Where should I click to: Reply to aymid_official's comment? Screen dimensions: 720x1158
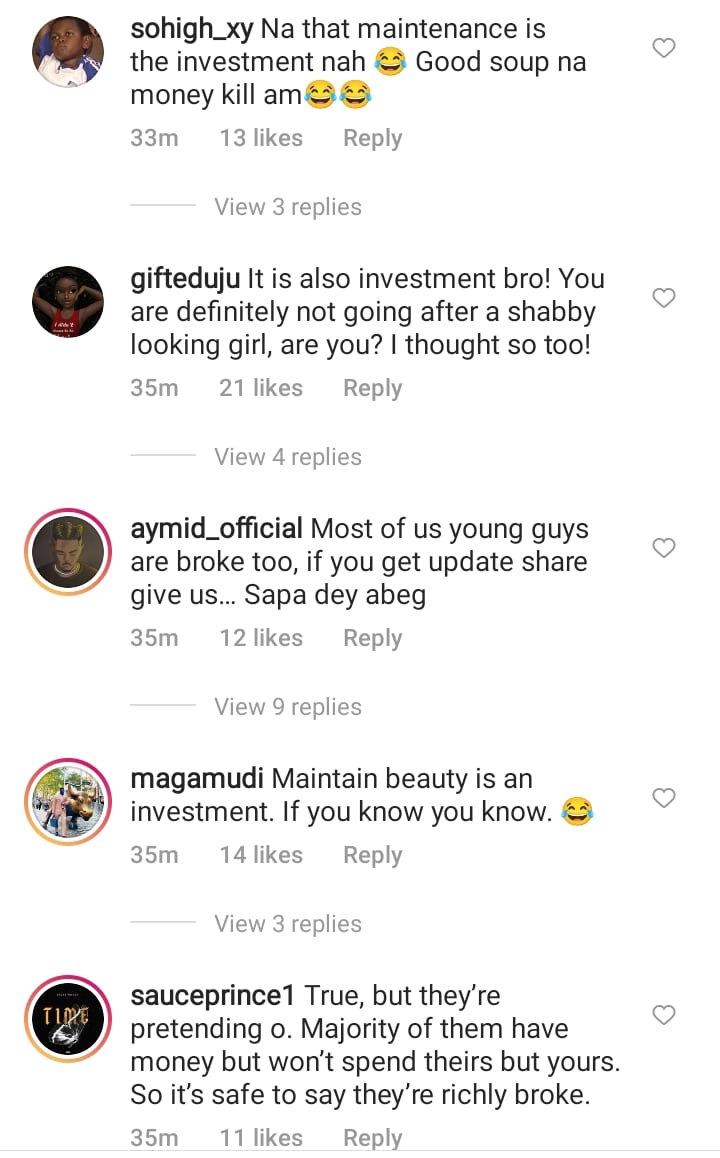pyautogui.click(x=372, y=638)
